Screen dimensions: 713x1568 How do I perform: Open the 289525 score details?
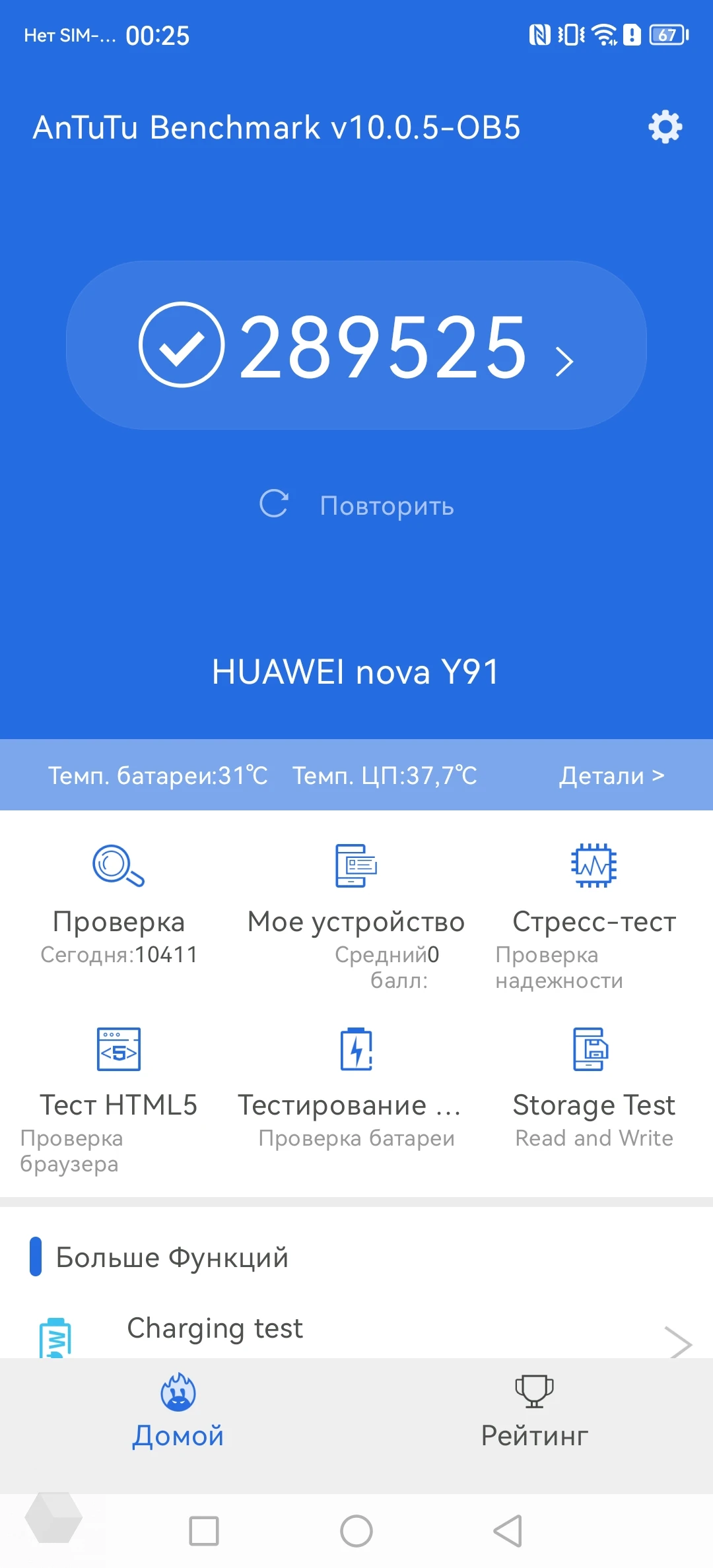(x=356, y=345)
